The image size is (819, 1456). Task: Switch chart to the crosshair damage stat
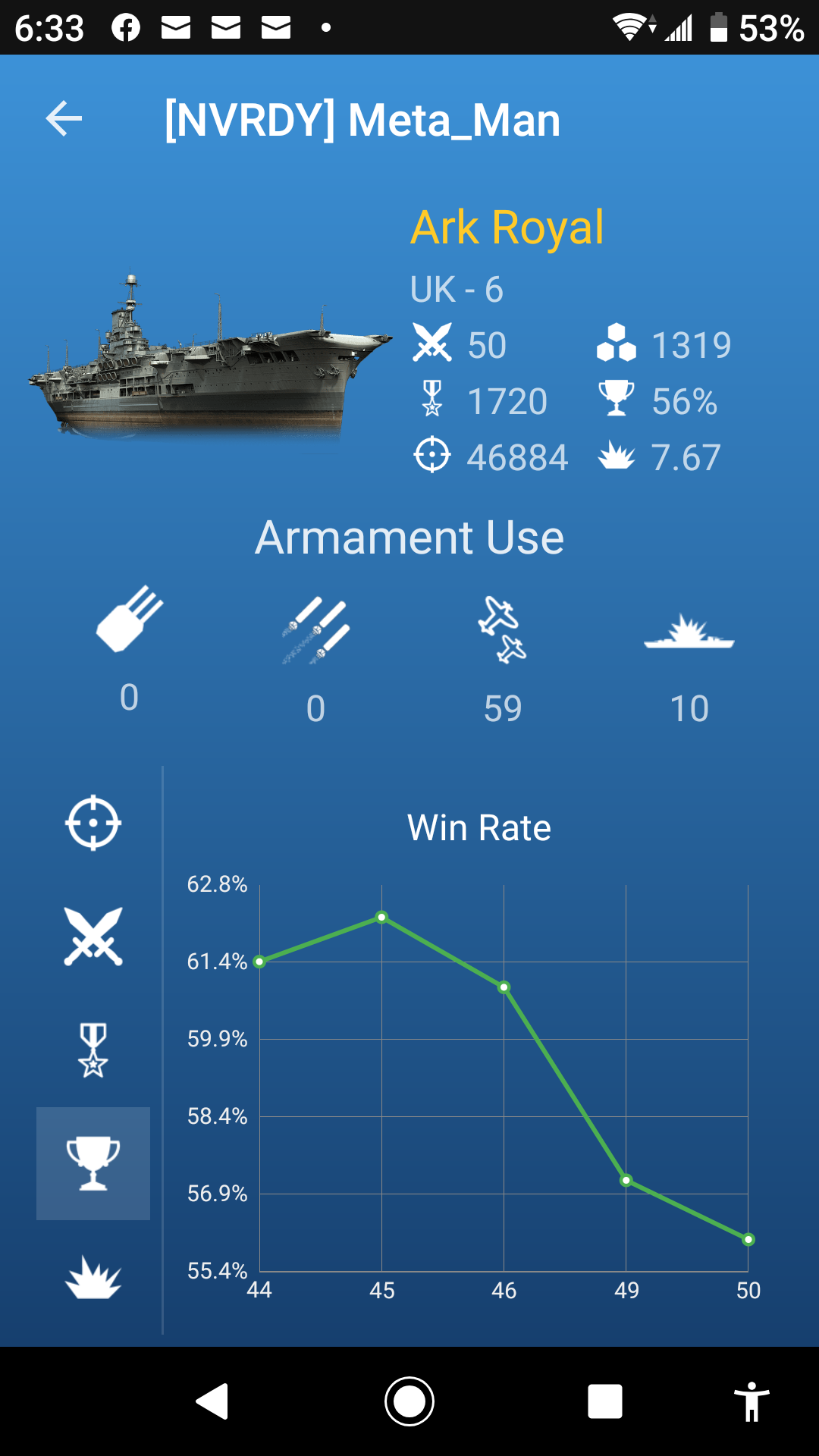click(93, 823)
